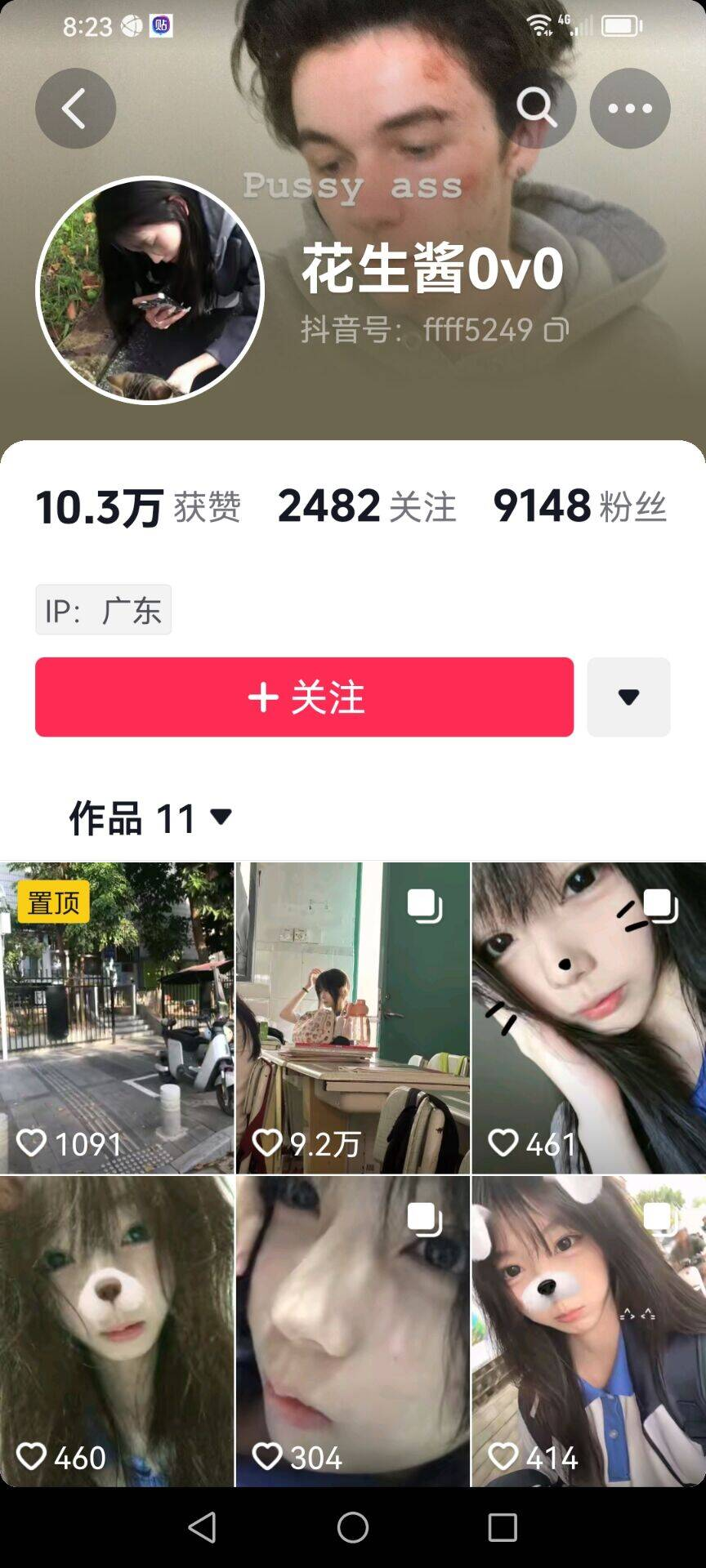
Task: View the 2482 关注 following list
Action: [367, 506]
